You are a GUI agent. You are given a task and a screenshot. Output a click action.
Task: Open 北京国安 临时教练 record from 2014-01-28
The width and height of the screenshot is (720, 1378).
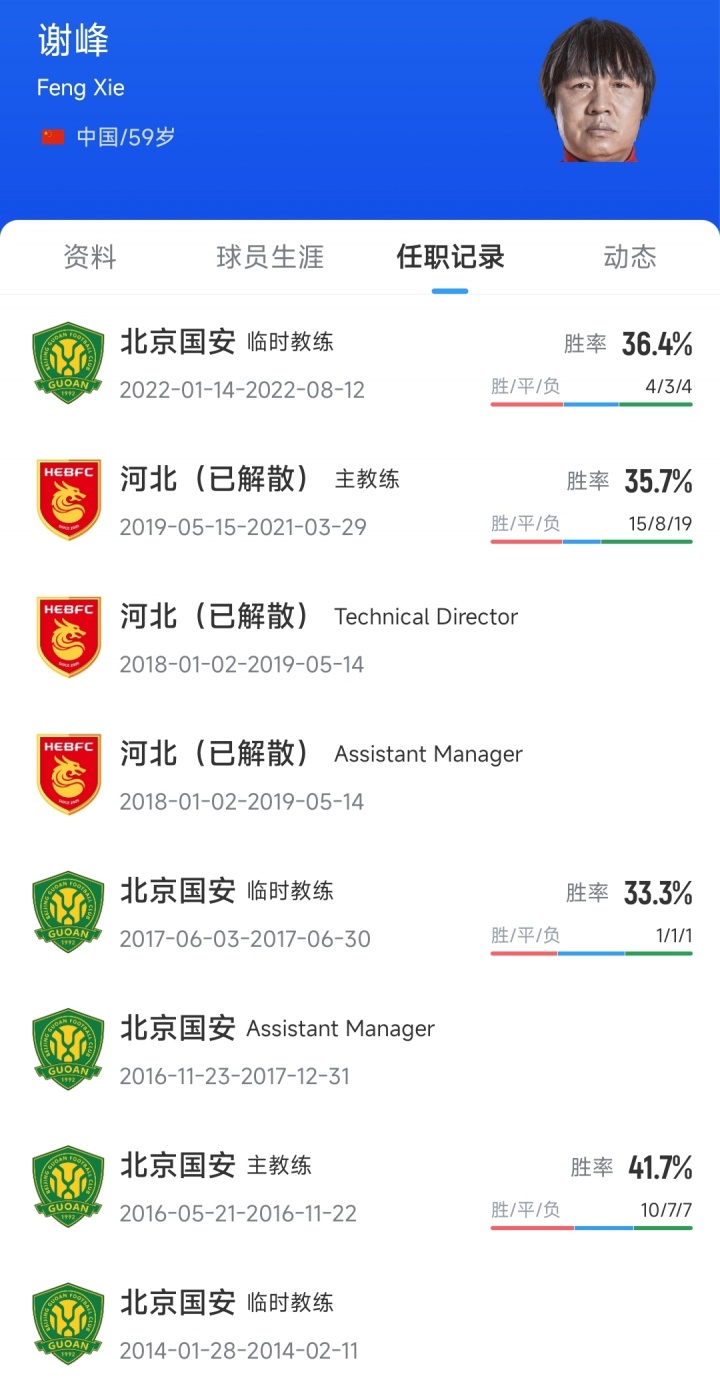tap(360, 1323)
